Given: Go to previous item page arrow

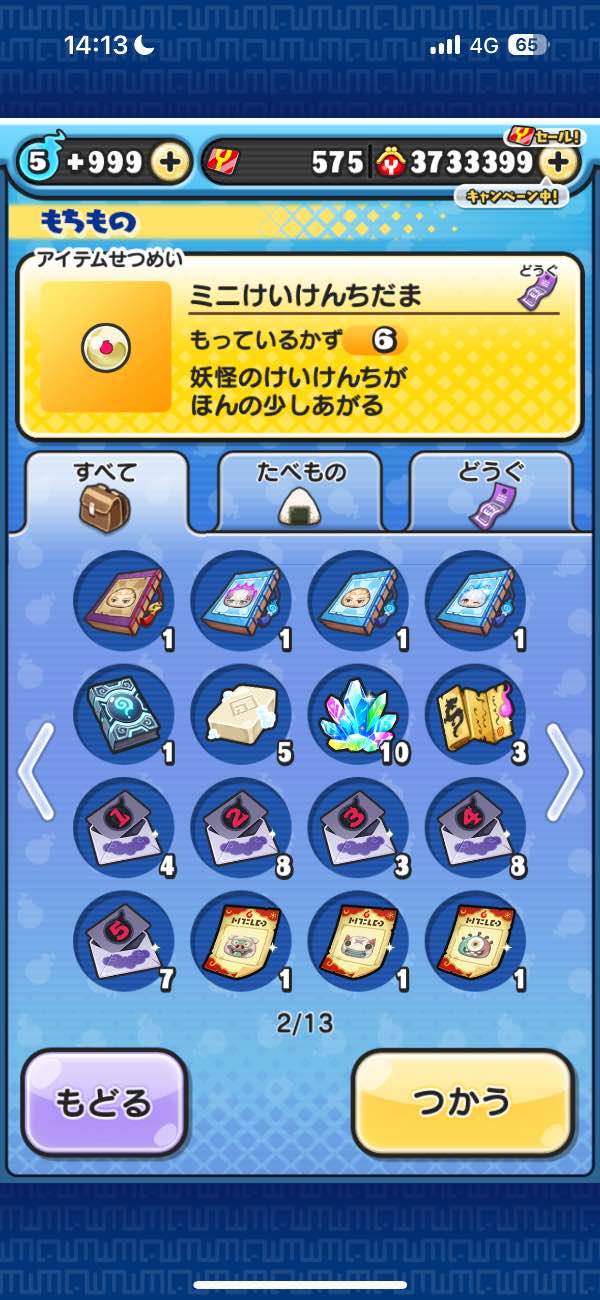Looking at the screenshot, I should 35,770.
